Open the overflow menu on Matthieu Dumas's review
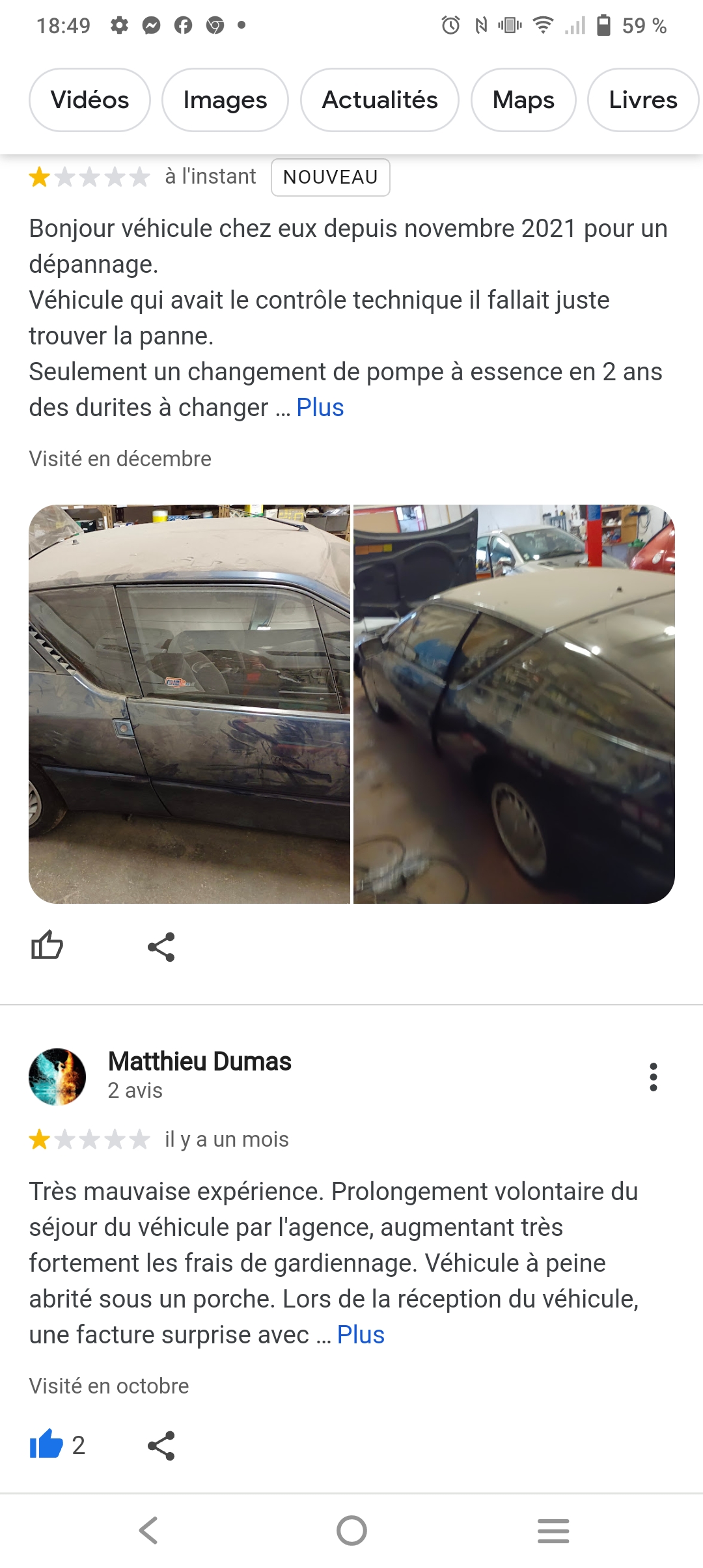 pos(653,1077)
